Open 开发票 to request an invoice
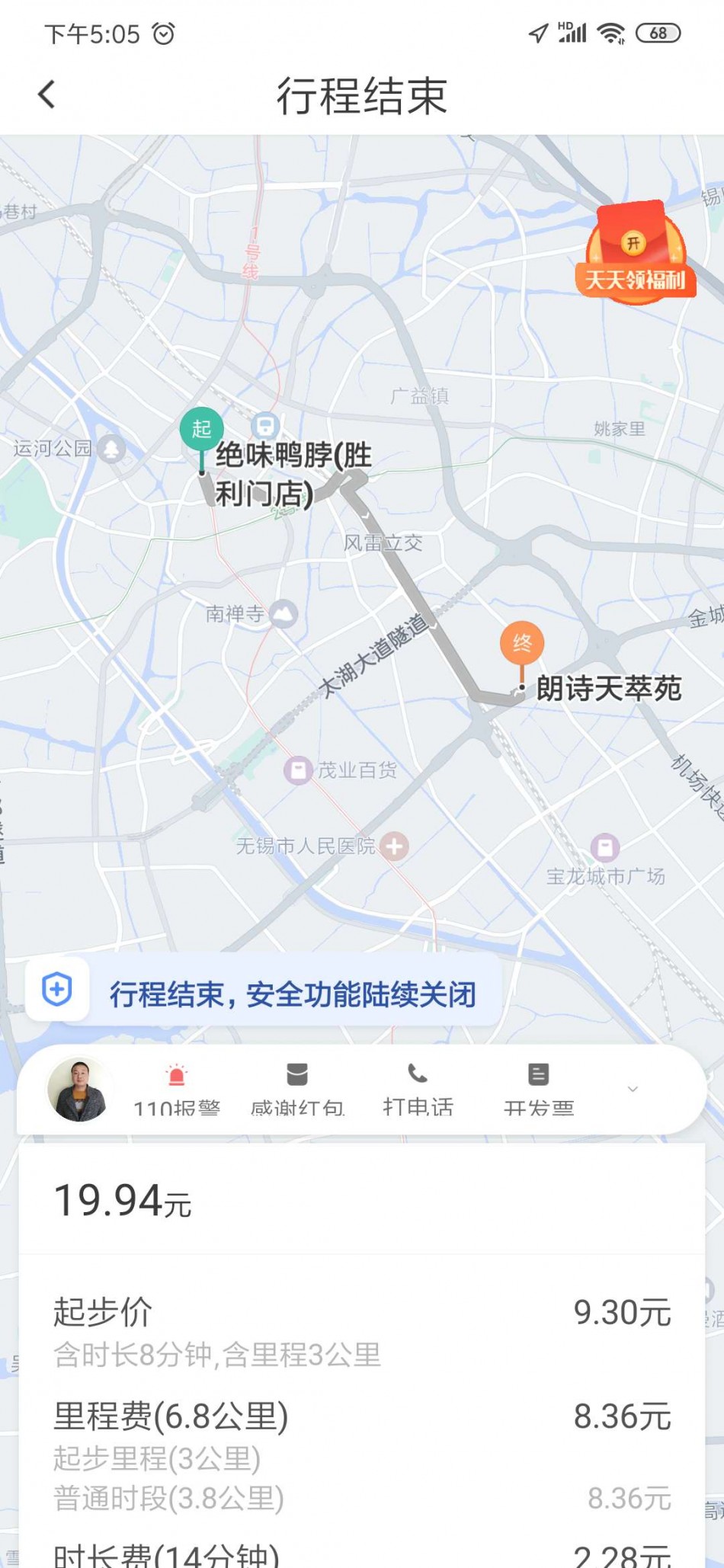This screenshot has height=1568, width=724. (538, 1090)
